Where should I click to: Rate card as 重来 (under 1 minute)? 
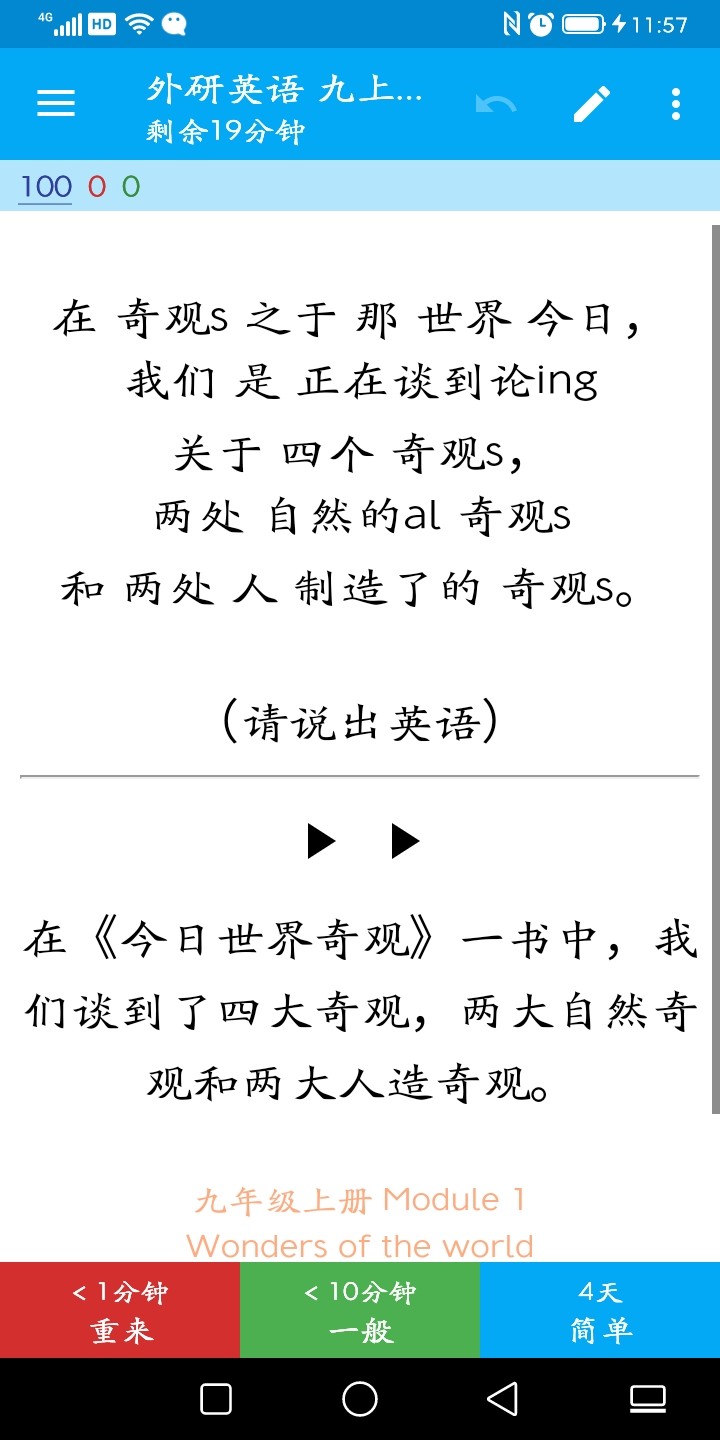[120, 1310]
